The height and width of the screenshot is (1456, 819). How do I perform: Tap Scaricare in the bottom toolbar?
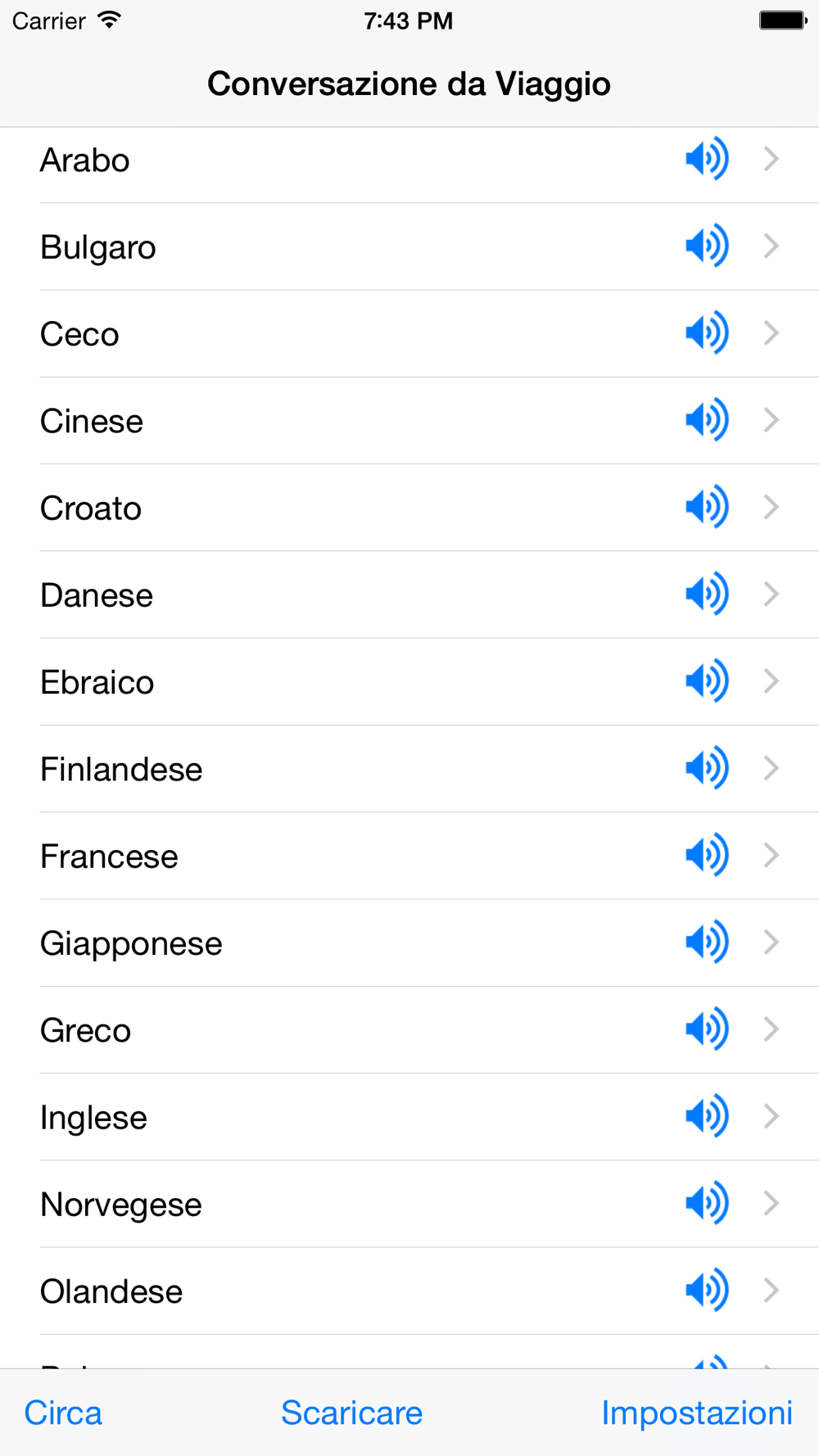coord(351,1413)
